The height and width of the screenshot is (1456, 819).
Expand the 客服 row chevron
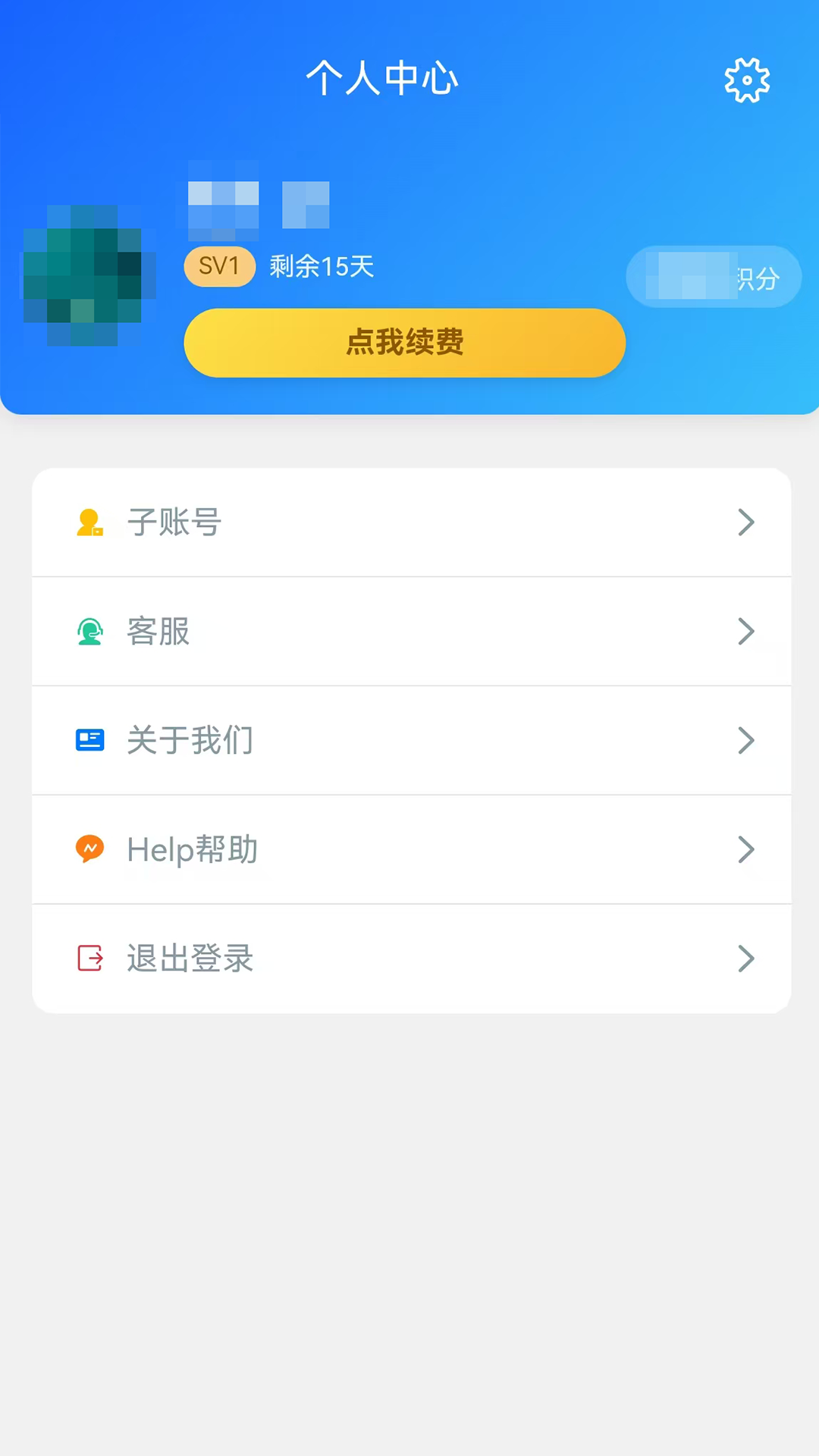(x=745, y=632)
